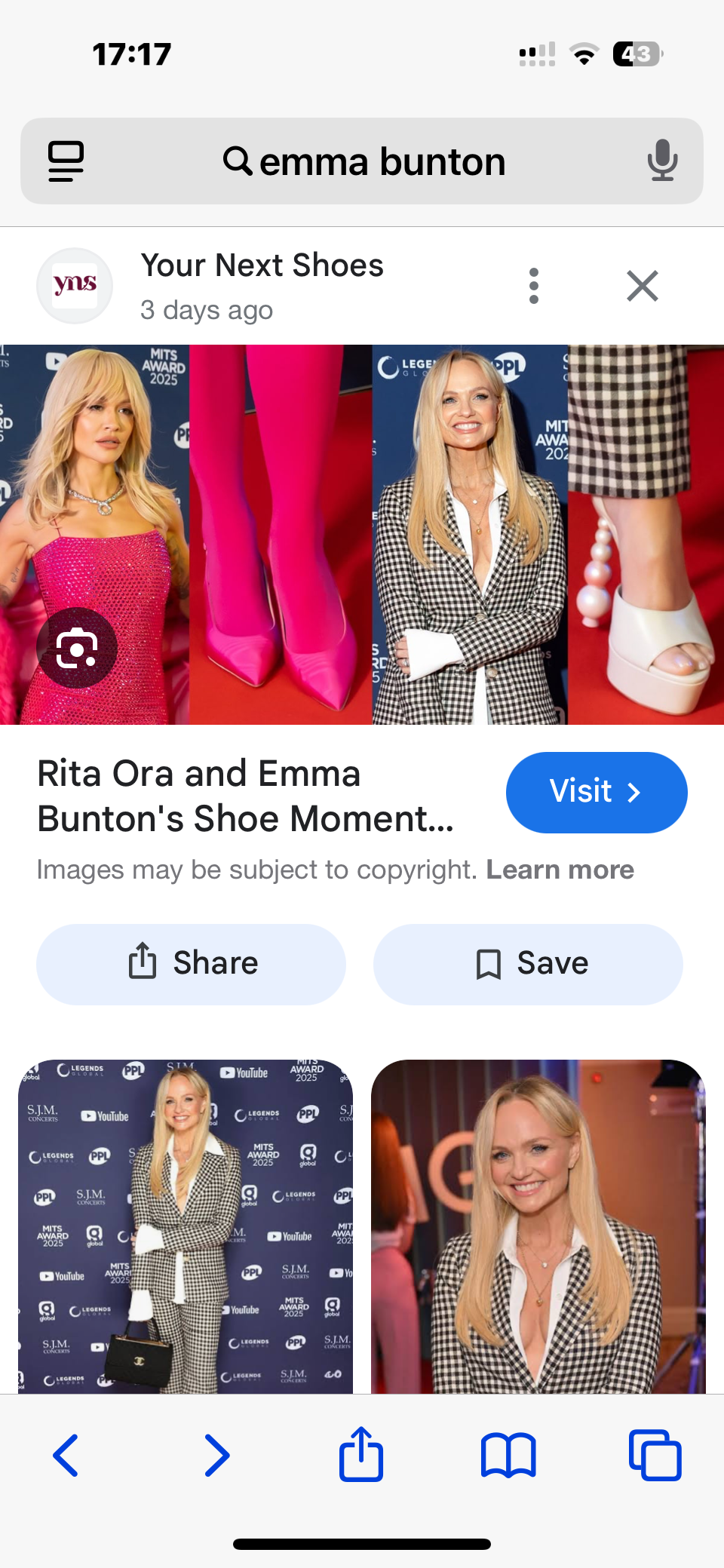Viewport: 724px width, 1568px height.
Task: Start voice search with the microphone
Action: point(661,161)
